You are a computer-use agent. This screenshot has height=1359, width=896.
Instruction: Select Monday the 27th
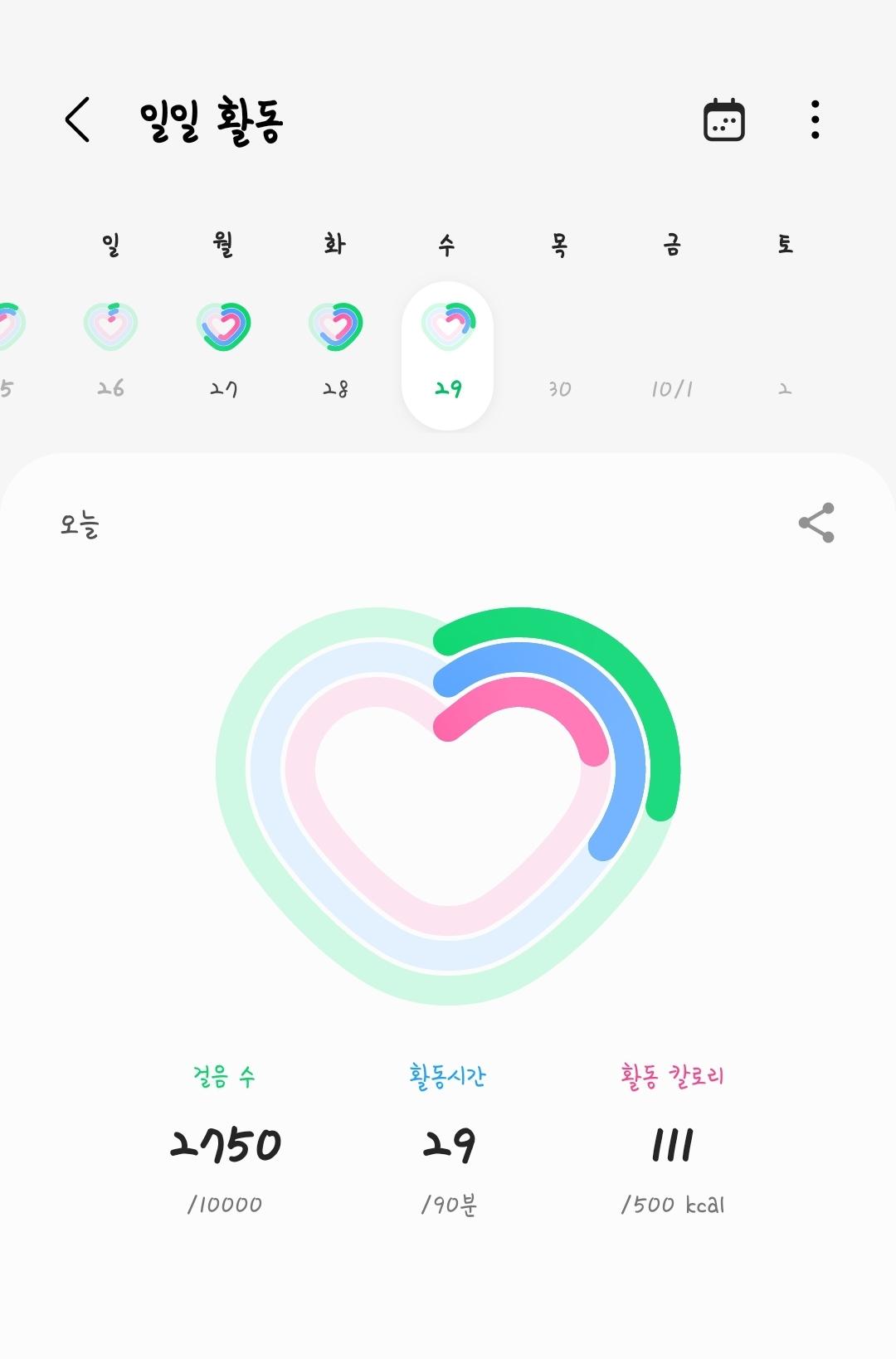pos(223,348)
